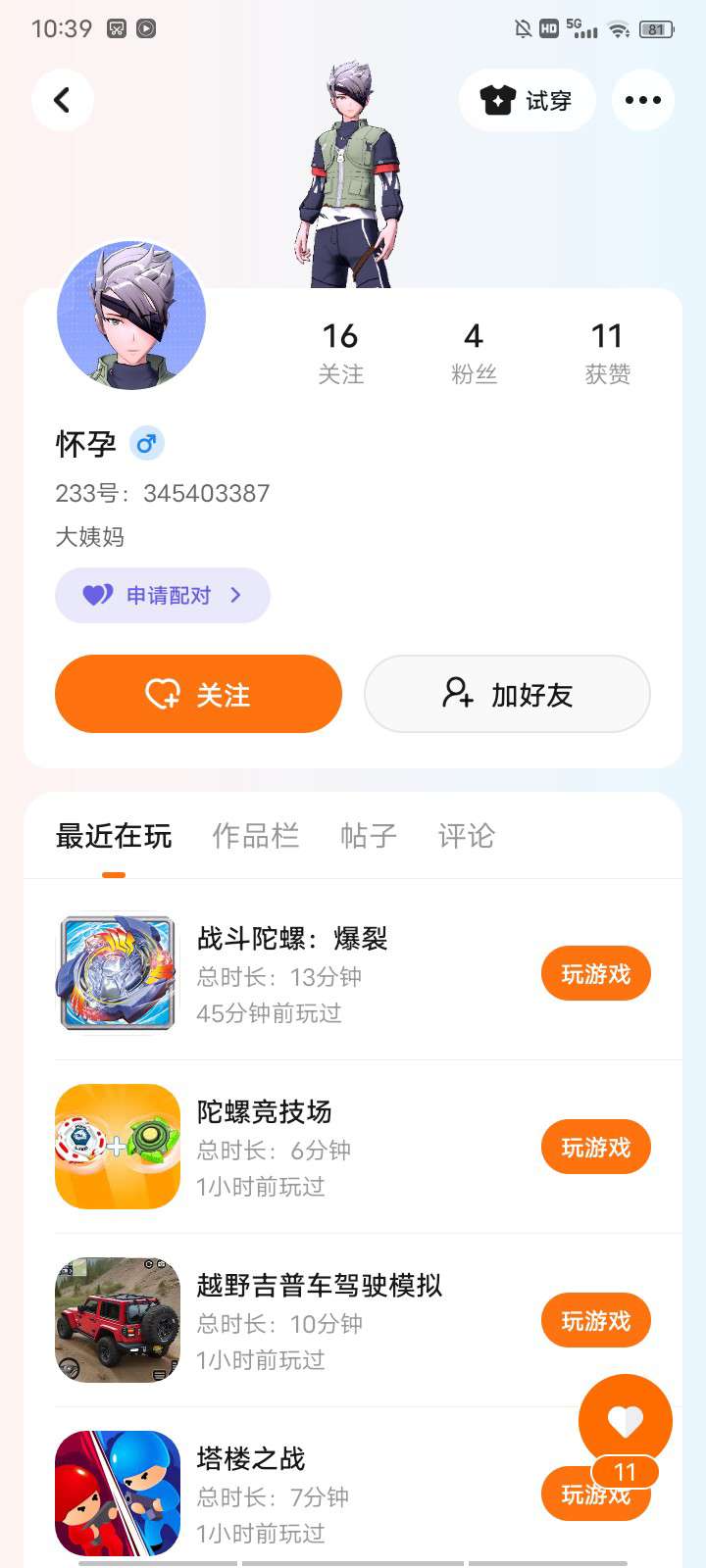The width and height of the screenshot is (706, 1568).
Task: Open the 塔楼之战 game entry
Action: point(251,1459)
